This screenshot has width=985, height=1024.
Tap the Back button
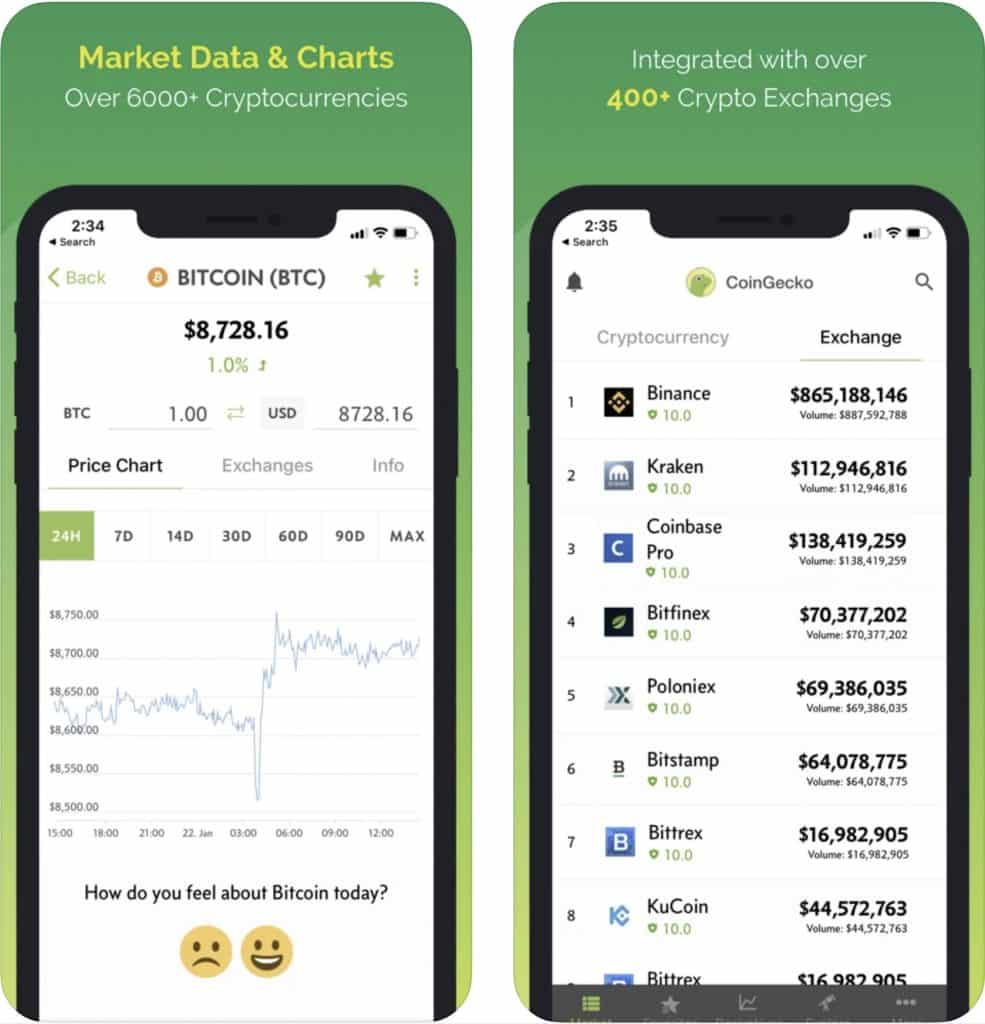[75, 278]
